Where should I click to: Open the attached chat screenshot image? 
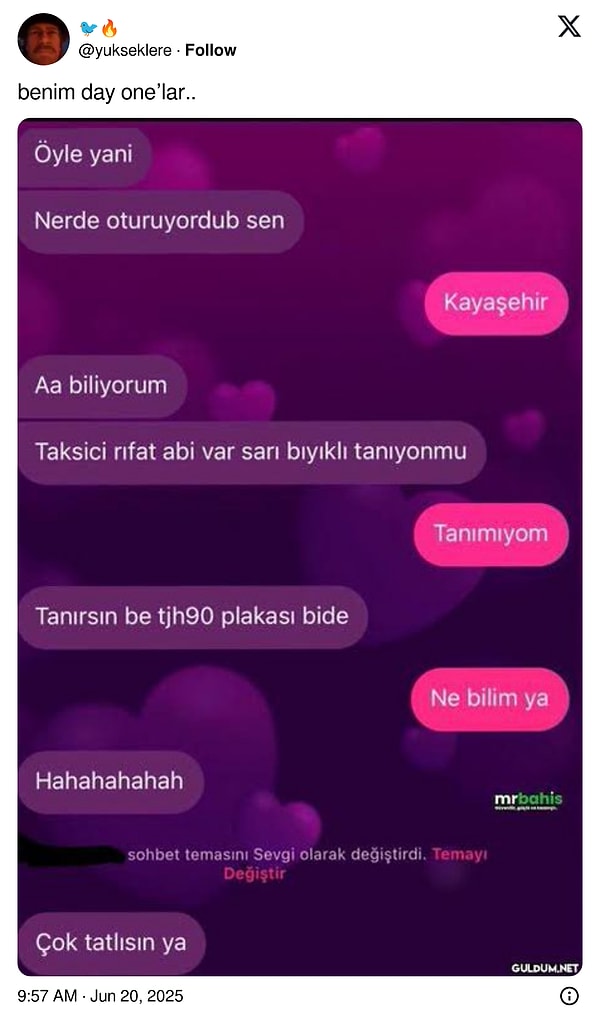pyautogui.click(x=300, y=547)
